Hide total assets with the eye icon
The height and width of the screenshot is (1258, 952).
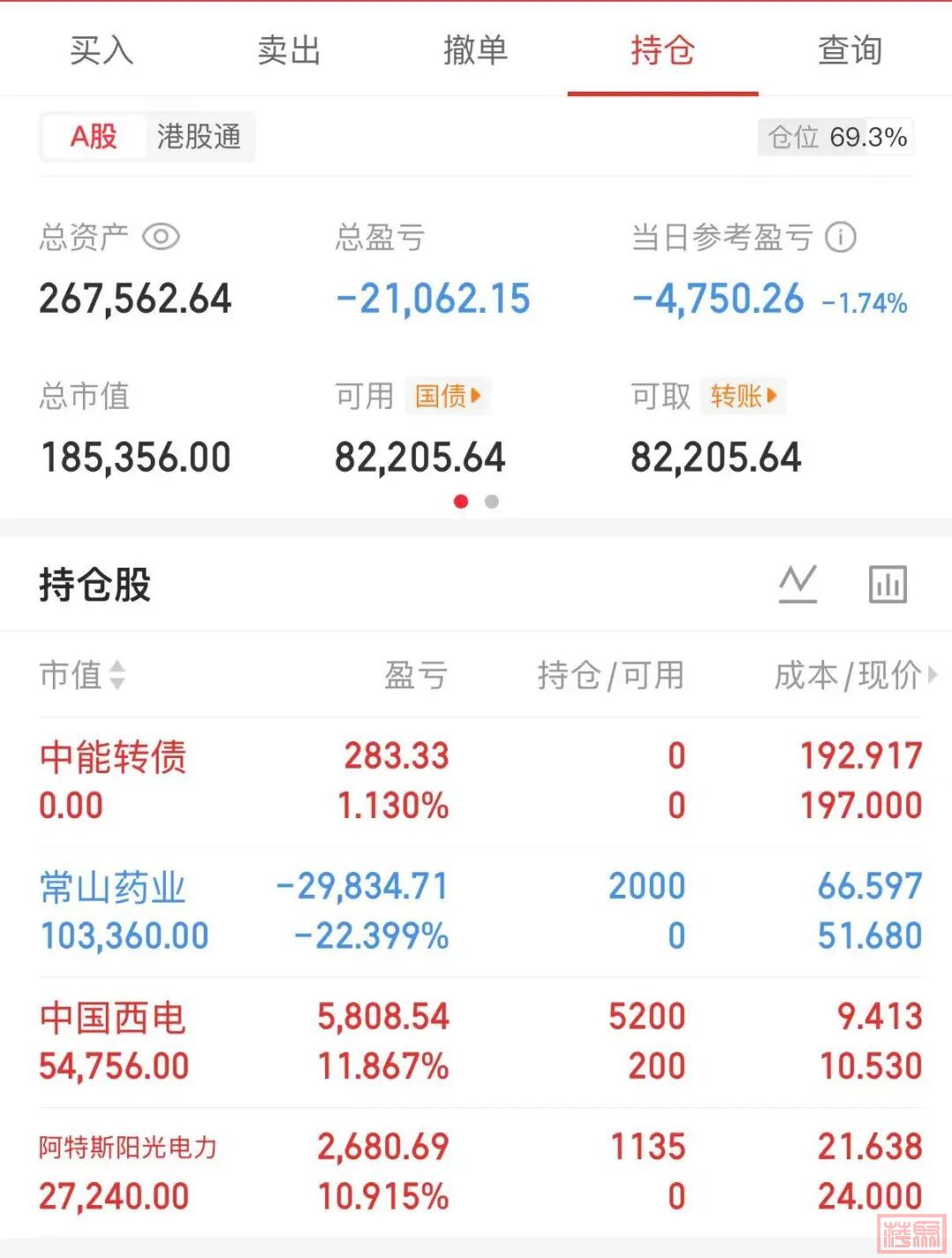point(161,237)
